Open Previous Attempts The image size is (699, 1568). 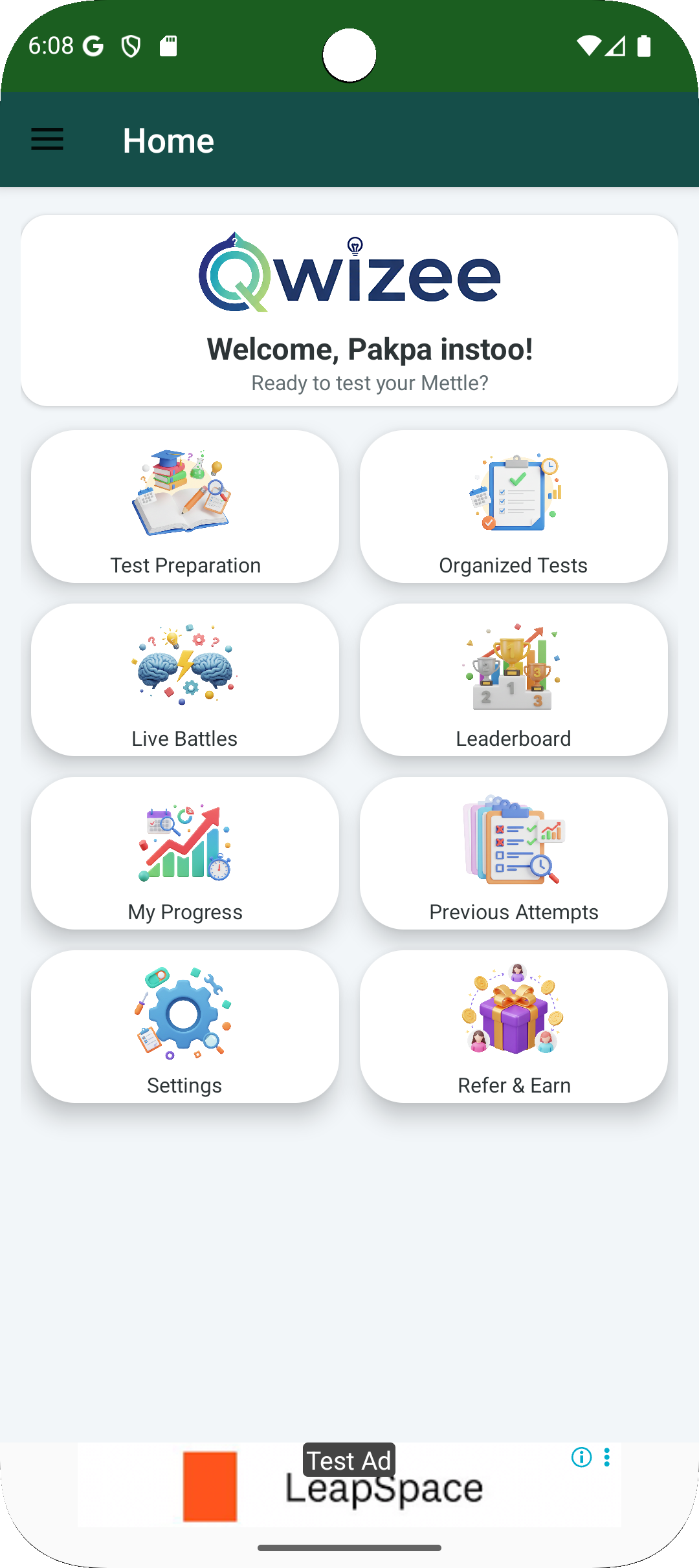point(514,853)
